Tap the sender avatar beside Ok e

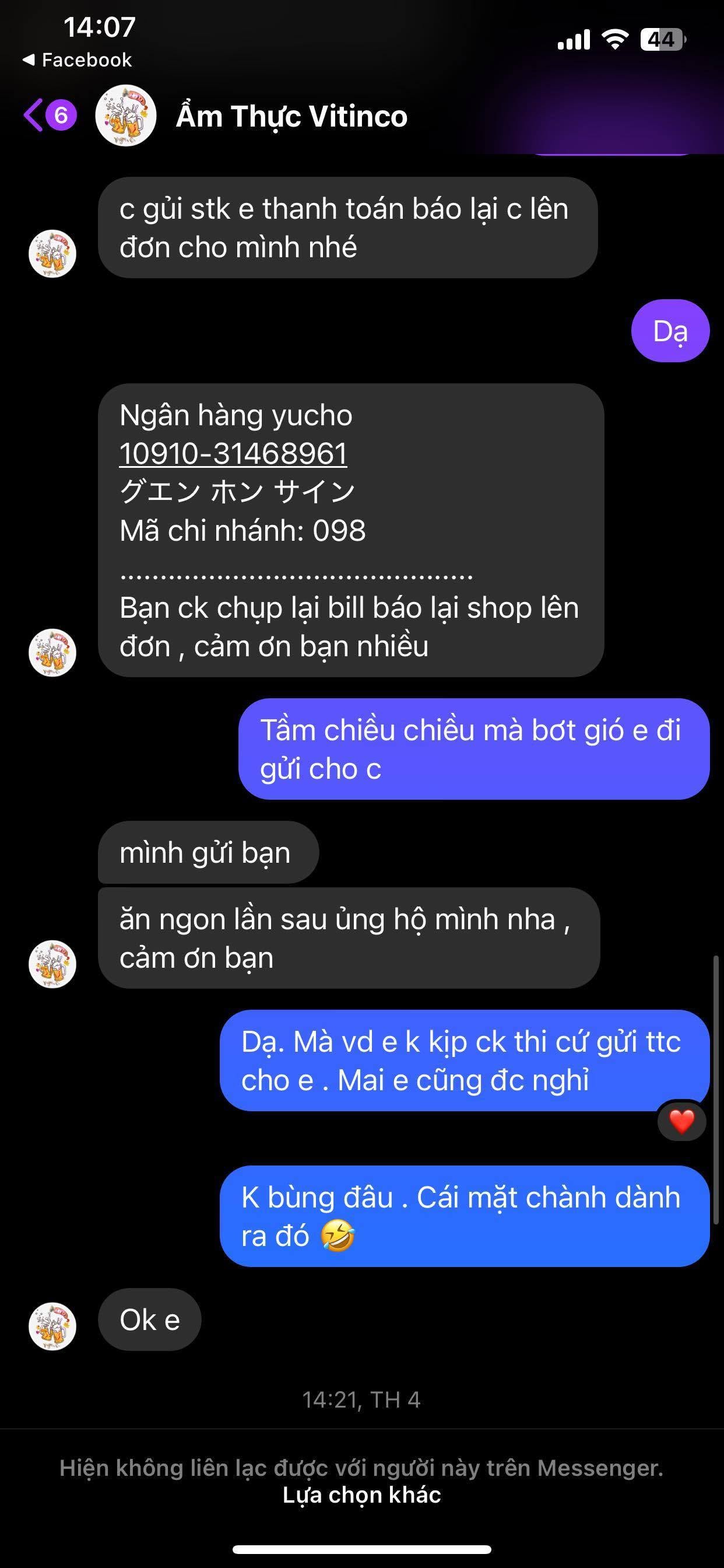(x=52, y=1326)
